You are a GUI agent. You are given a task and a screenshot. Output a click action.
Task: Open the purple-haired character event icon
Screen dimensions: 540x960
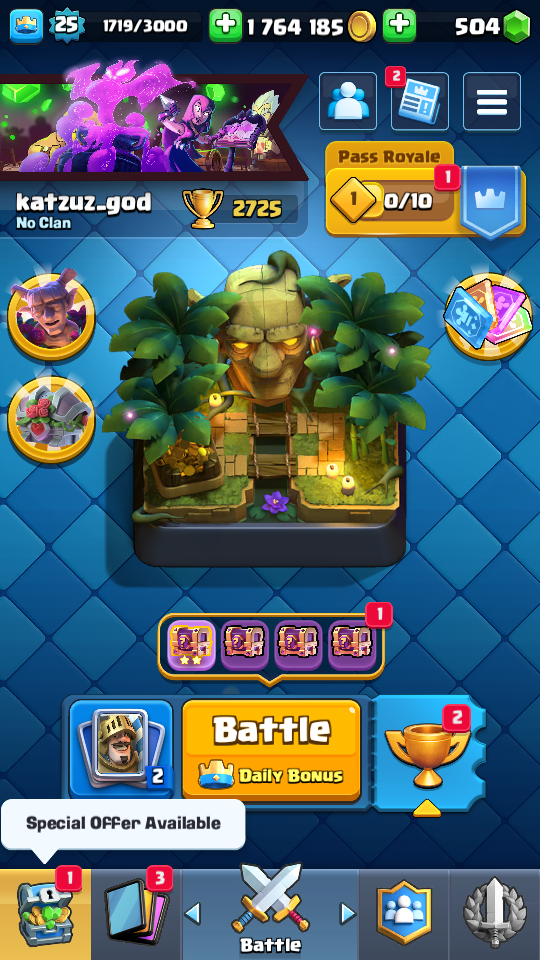(x=51, y=316)
